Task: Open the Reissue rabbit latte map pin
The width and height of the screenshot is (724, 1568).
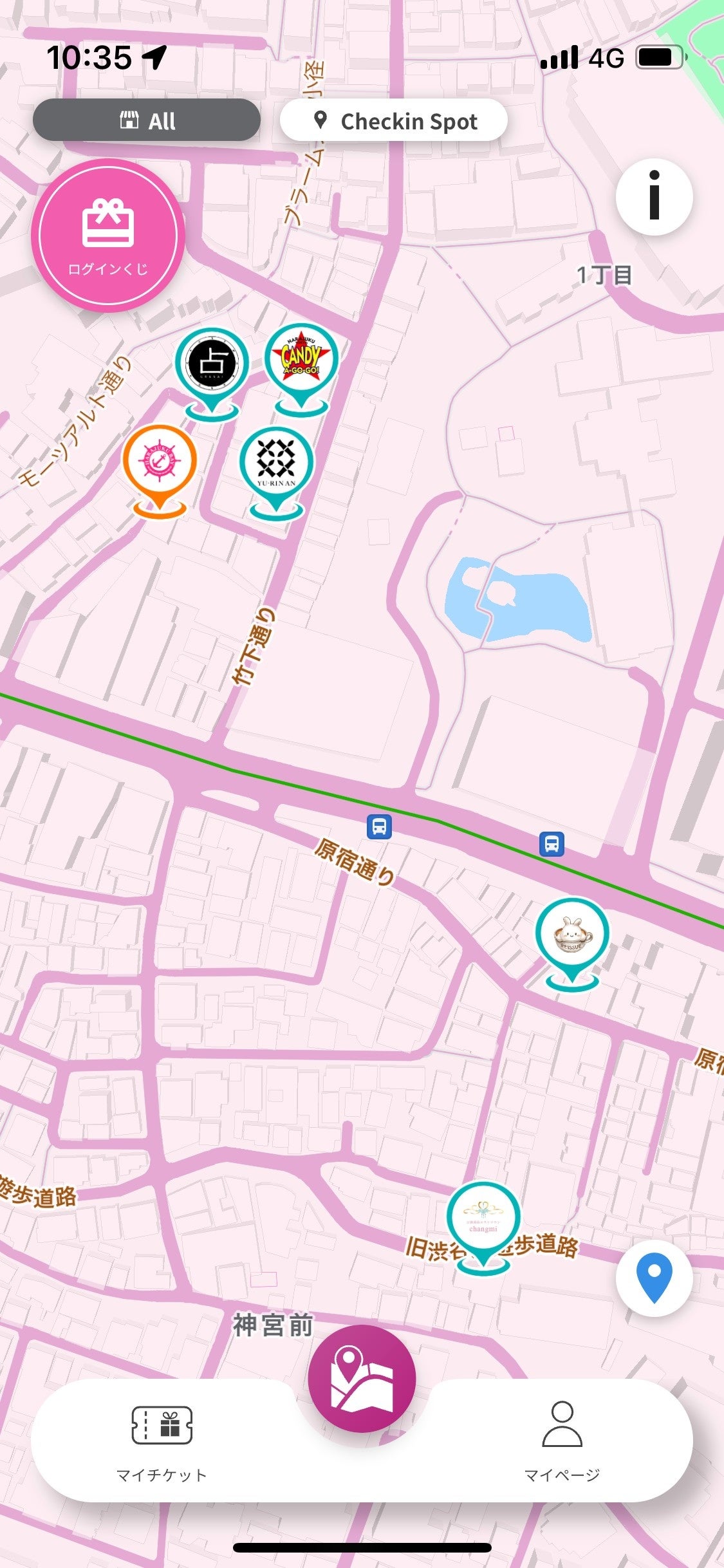Action: pos(571,935)
